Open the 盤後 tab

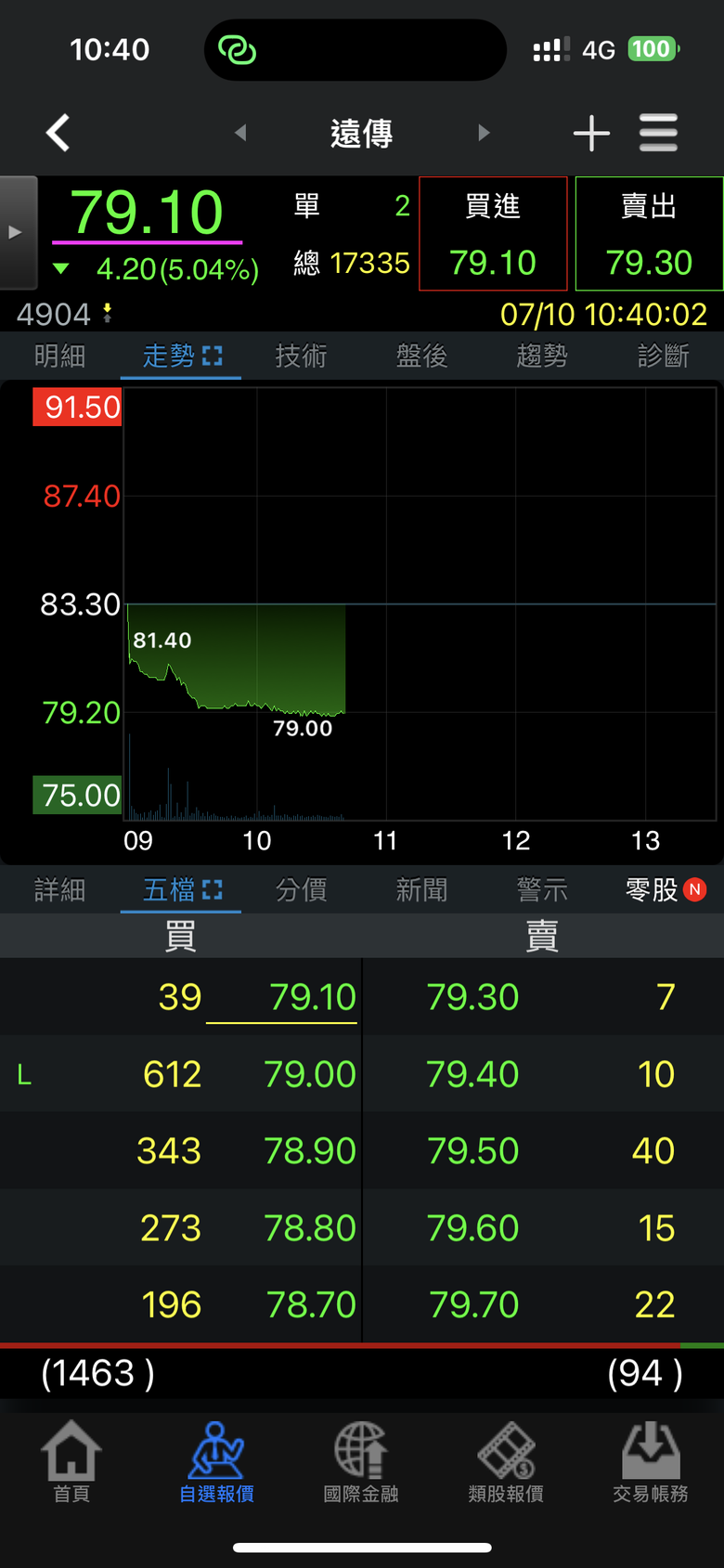(x=421, y=356)
